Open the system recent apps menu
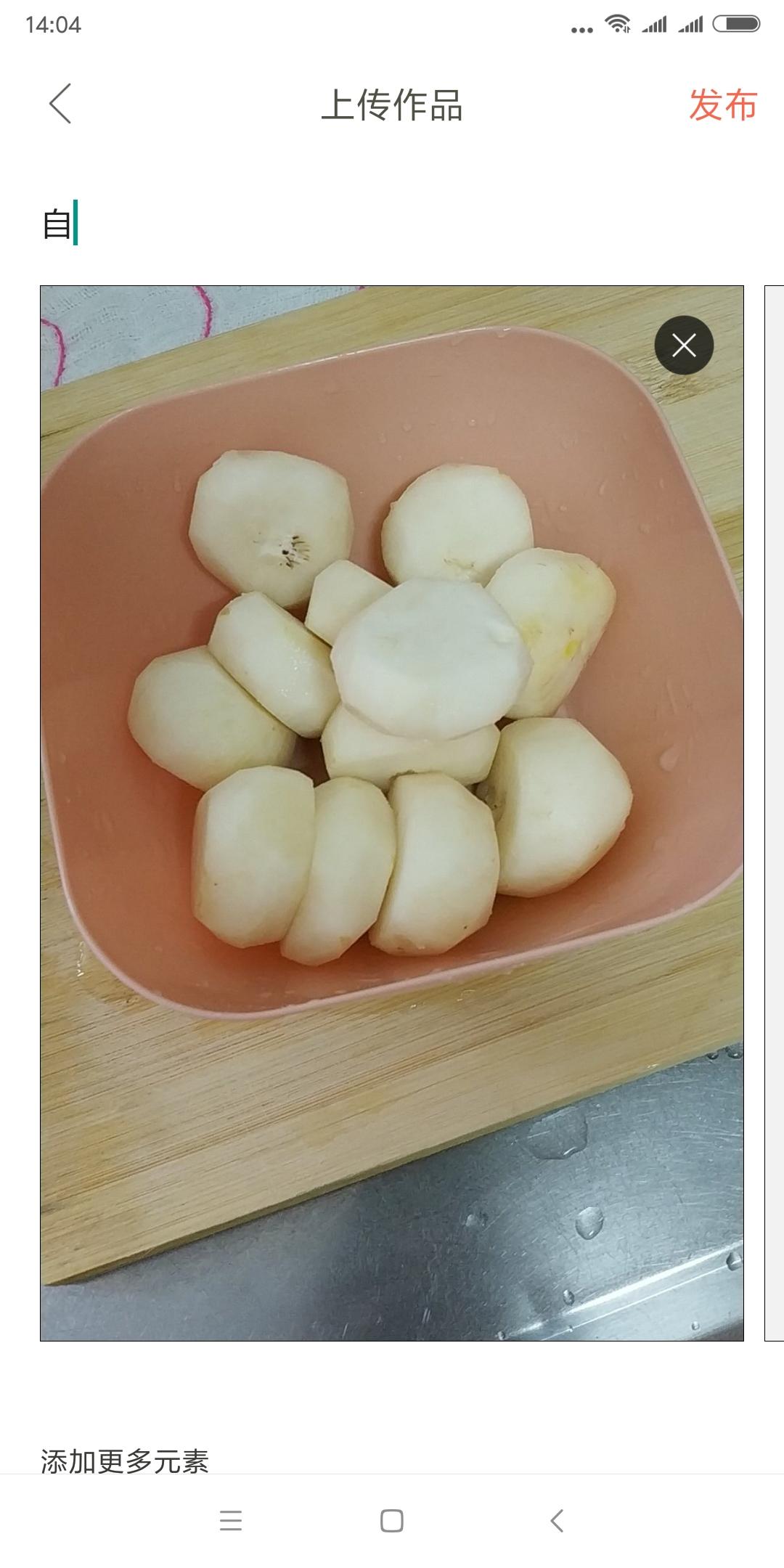784x1568 pixels. pos(231,1520)
